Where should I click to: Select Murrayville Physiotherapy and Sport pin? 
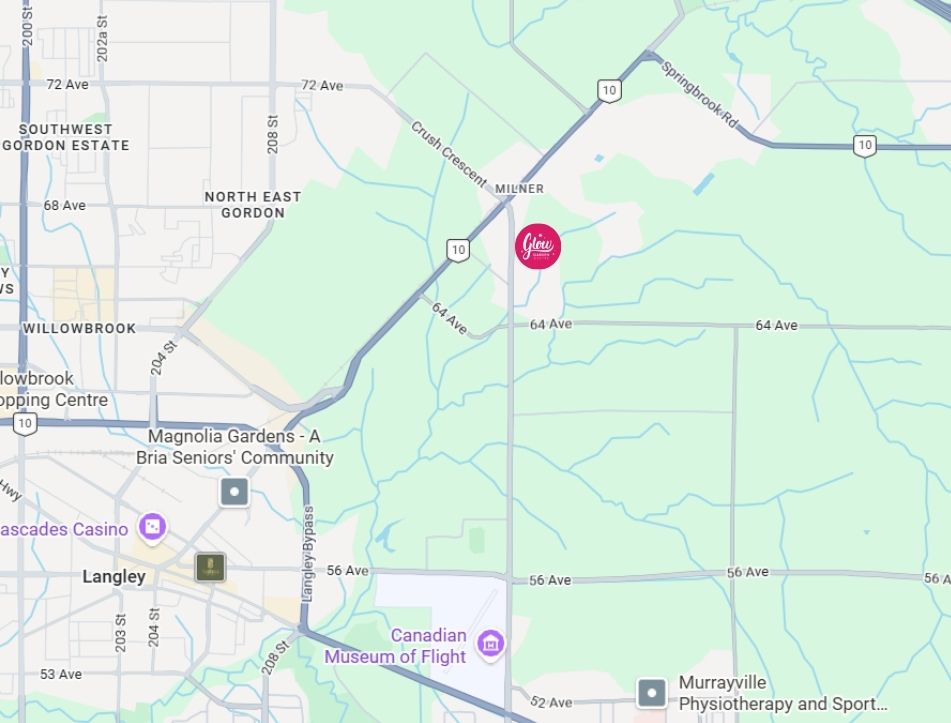(652, 692)
